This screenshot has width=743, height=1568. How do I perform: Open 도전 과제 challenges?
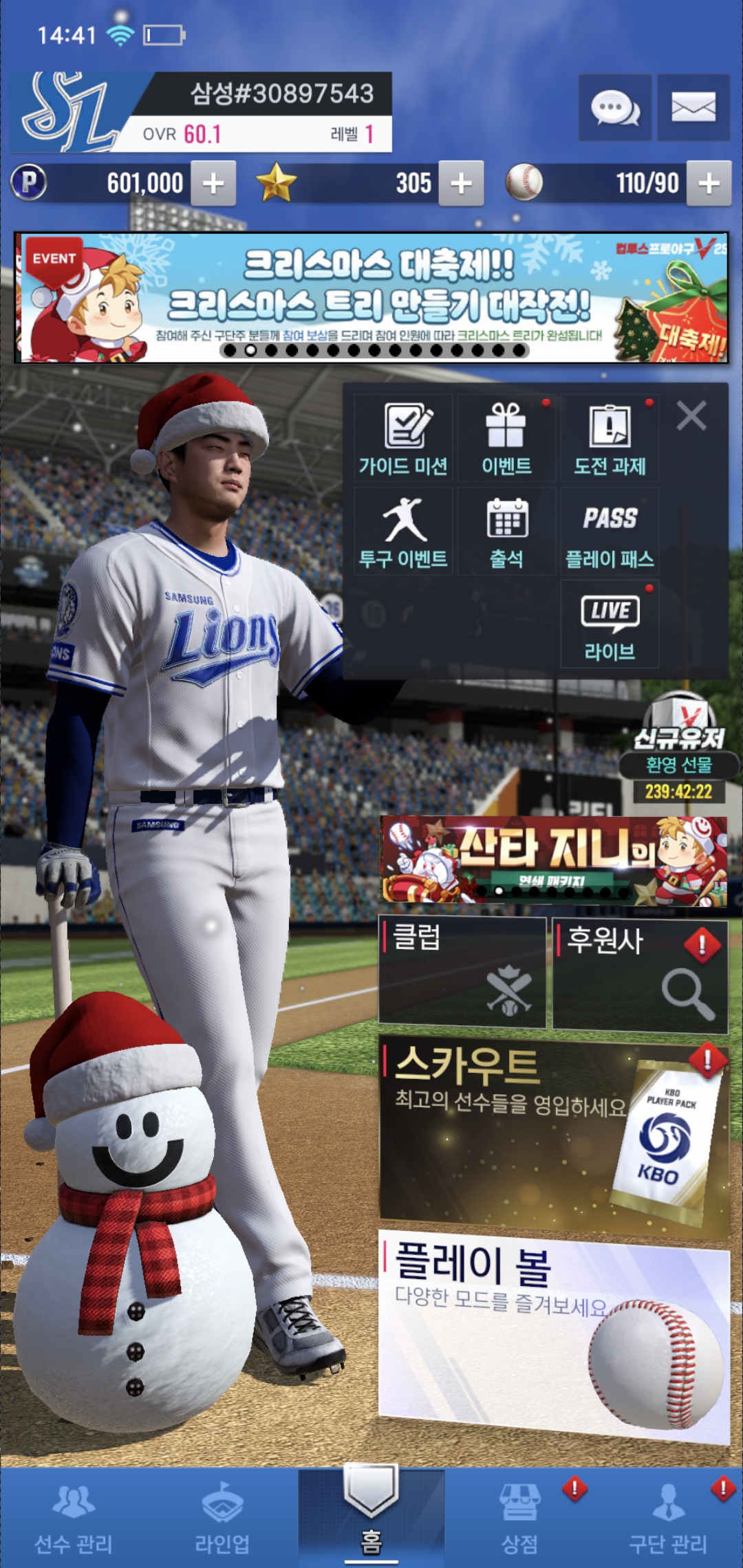pyautogui.click(x=610, y=439)
